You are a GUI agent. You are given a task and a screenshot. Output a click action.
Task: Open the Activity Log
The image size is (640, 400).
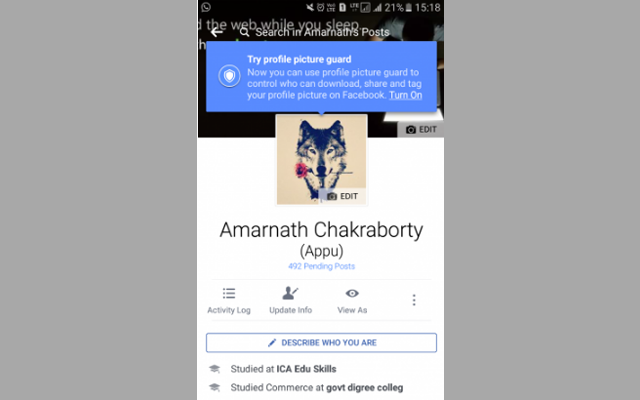pos(229,300)
